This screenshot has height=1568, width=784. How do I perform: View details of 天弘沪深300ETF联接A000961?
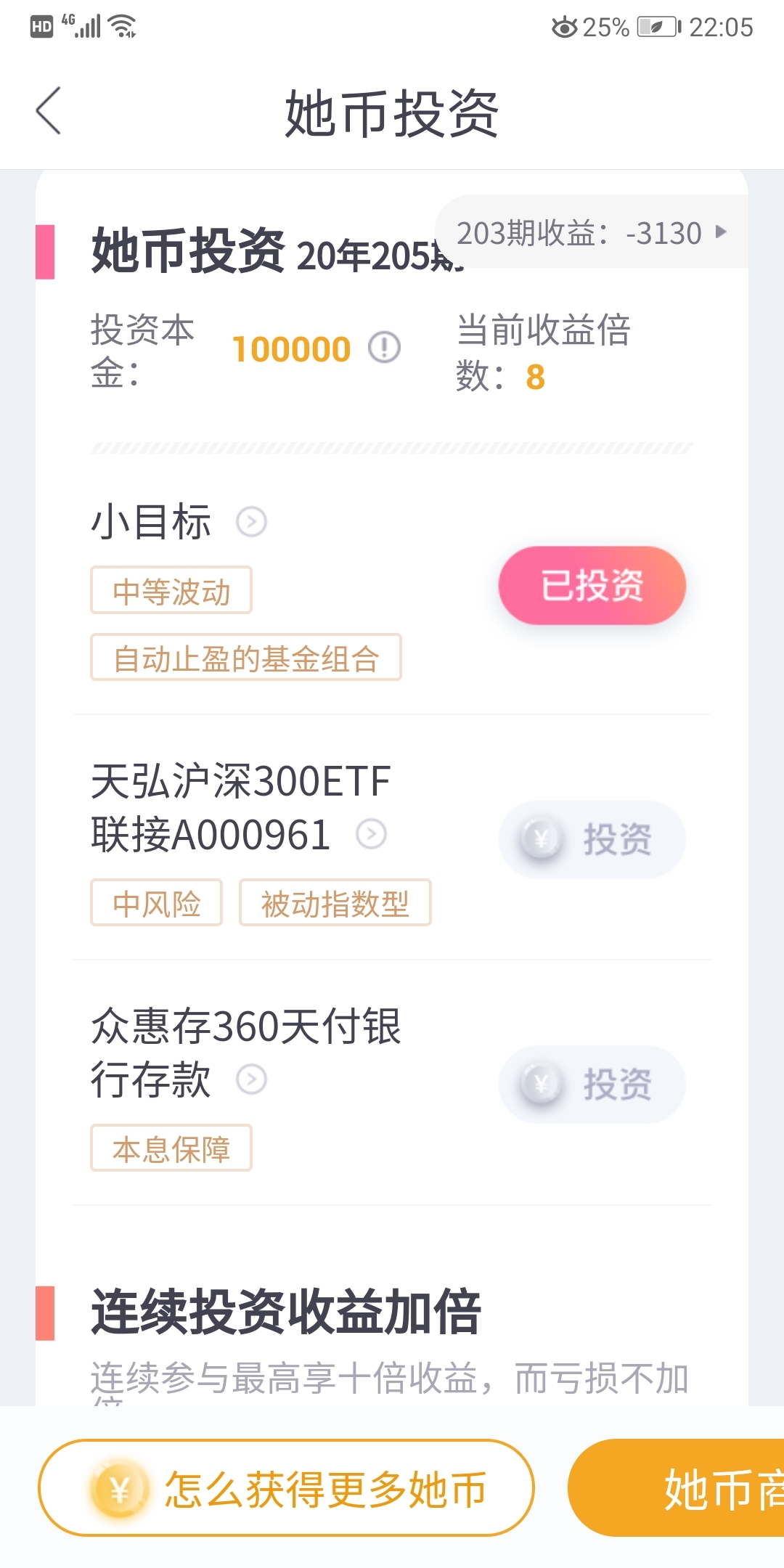(x=372, y=834)
